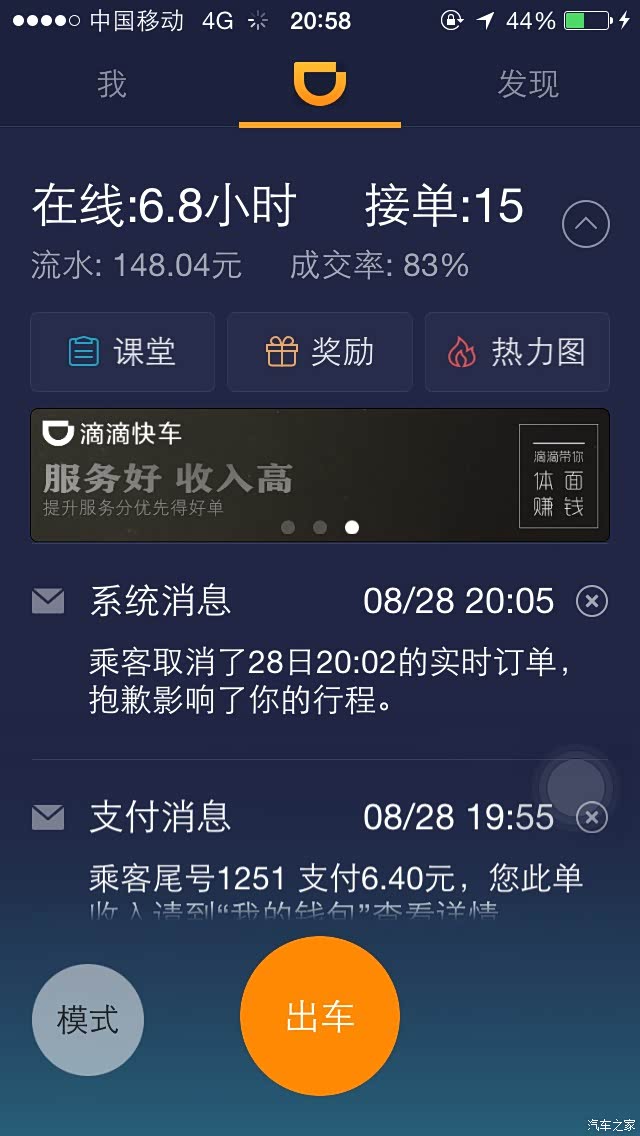The height and width of the screenshot is (1136, 640).
Task: Dismiss the 支付消息 notification
Action: coord(591,817)
